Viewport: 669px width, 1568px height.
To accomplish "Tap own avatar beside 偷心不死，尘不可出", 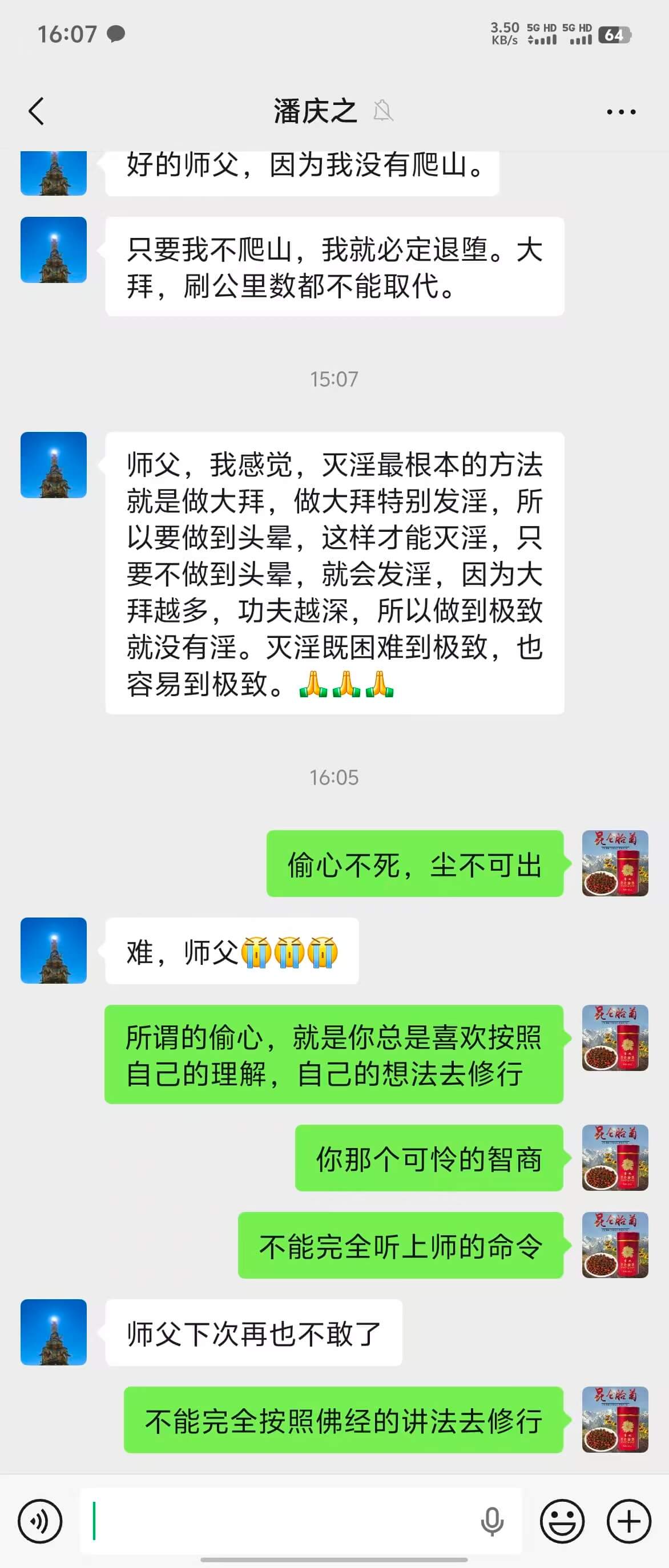I will pos(615,863).
